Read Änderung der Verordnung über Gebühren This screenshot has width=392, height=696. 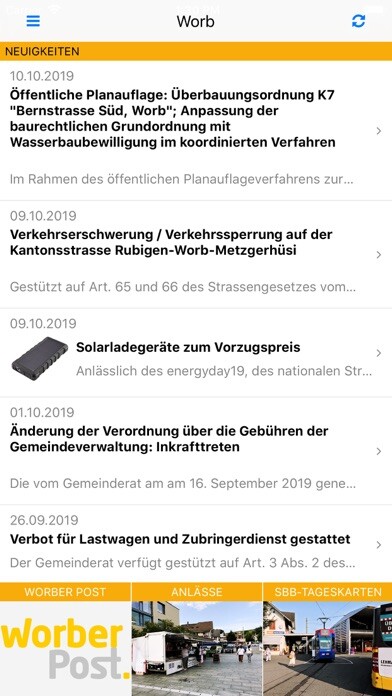(x=196, y=451)
